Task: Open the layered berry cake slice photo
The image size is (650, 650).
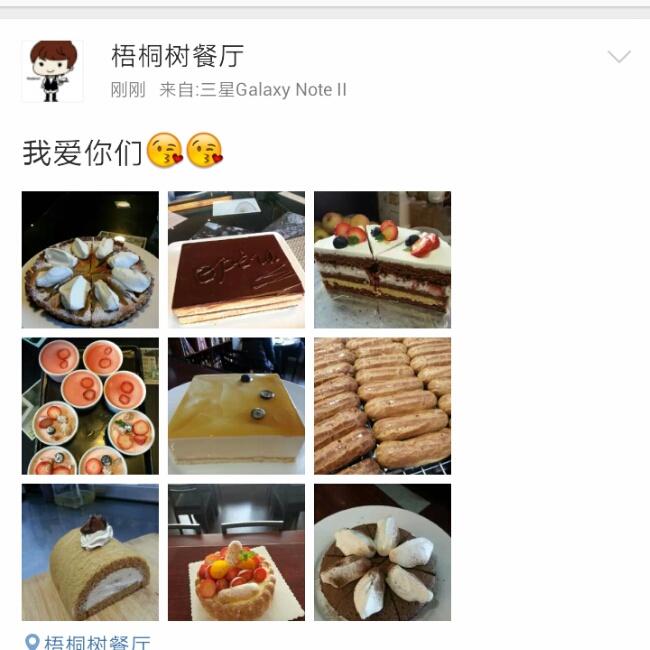Action: [382, 260]
